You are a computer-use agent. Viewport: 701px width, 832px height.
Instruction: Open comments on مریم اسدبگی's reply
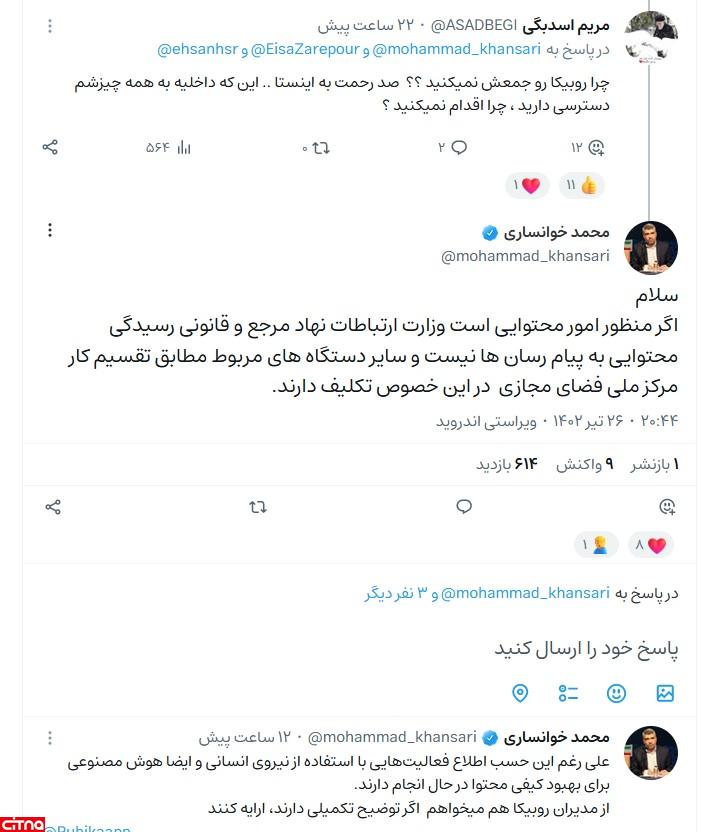(453, 148)
